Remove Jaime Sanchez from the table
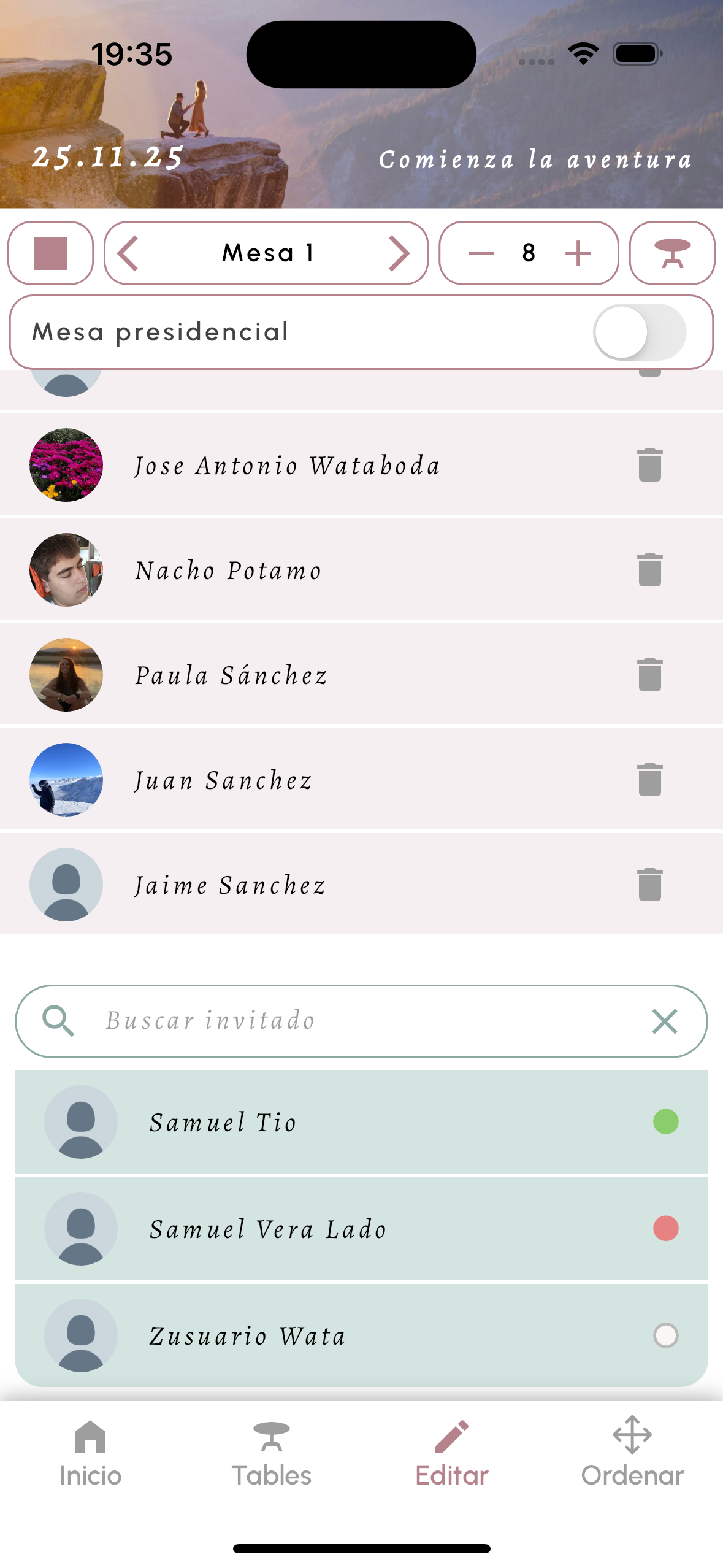The image size is (723, 1568). [649, 885]
